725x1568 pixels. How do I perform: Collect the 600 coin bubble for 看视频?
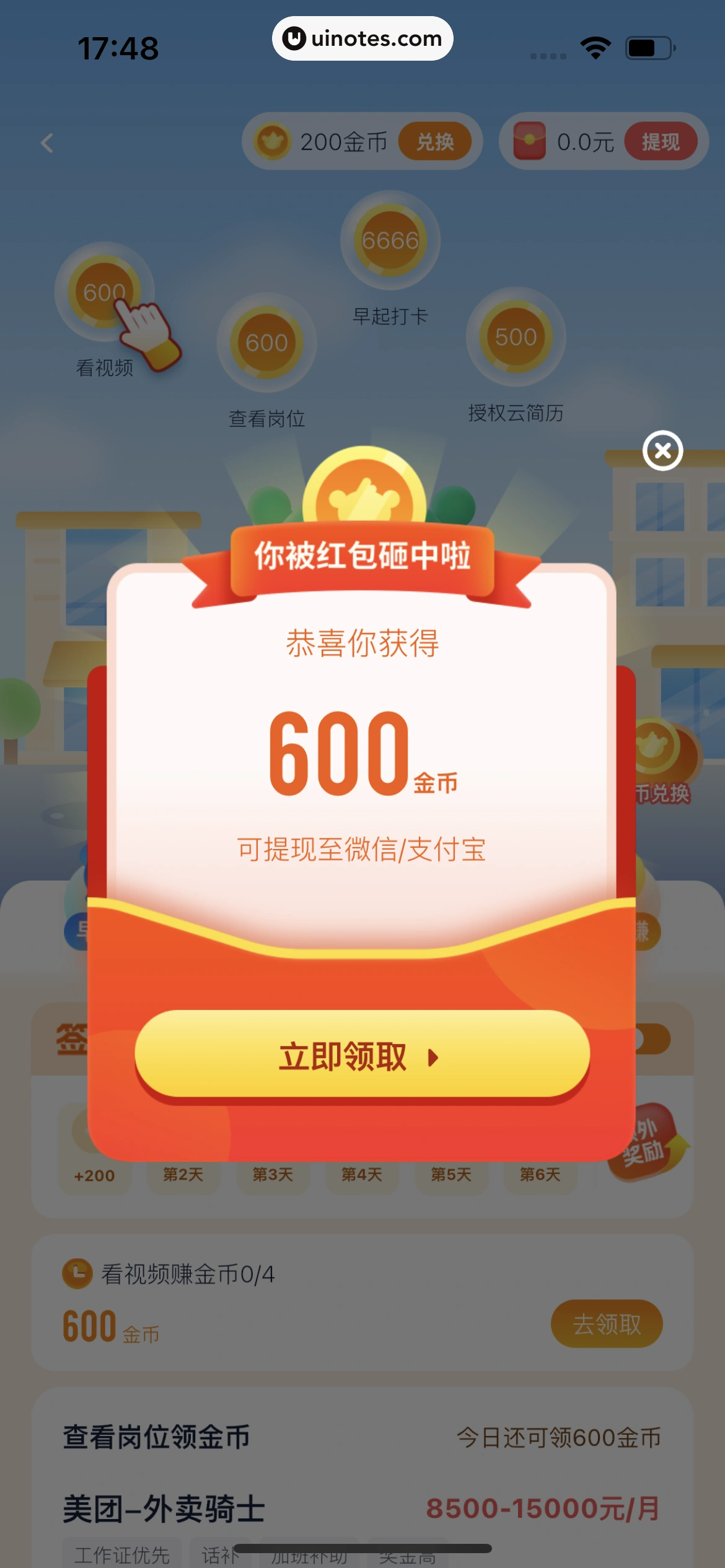click(x=103, y=292)
